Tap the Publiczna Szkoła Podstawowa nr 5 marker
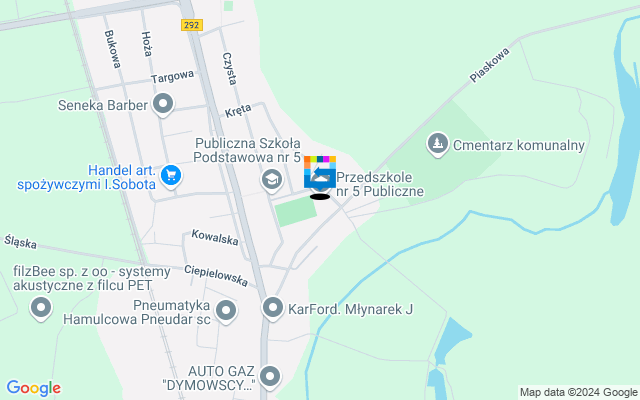Viewport: 640px width, 400px height. click(270, 180)
